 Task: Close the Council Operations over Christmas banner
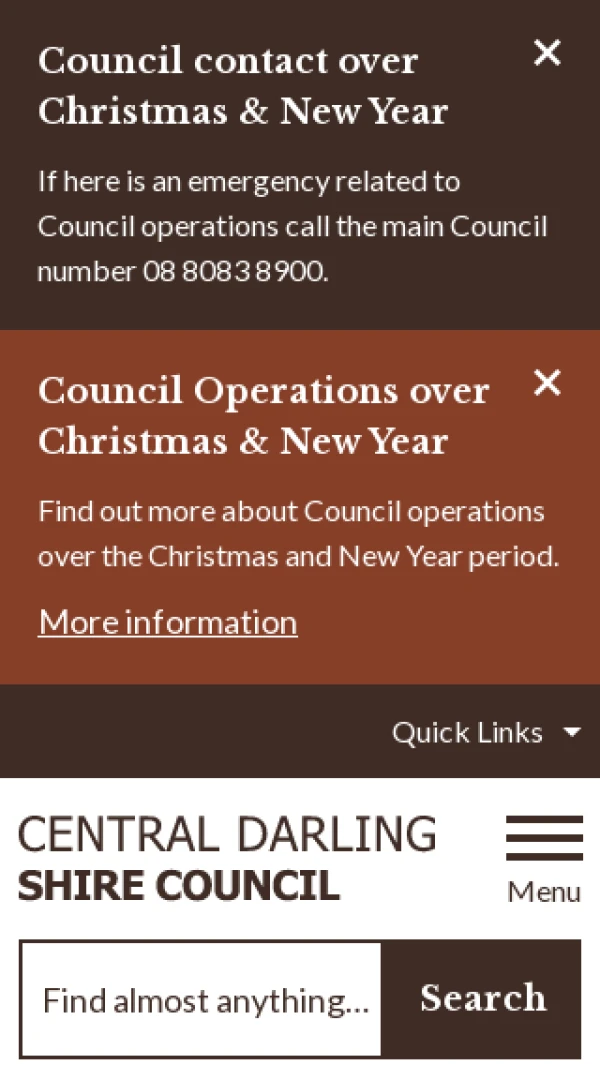pos(547,382)
